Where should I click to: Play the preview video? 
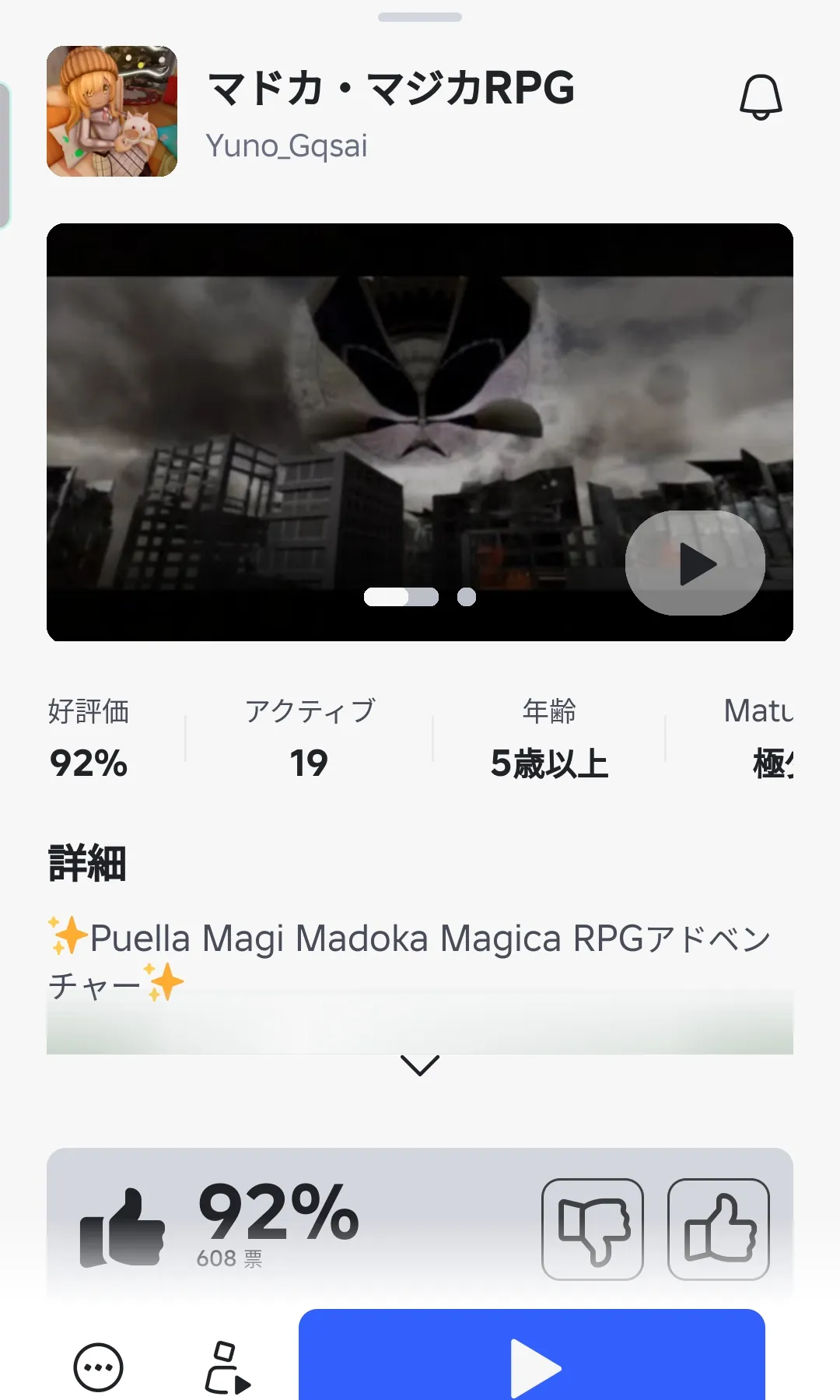click(x=695, y=563)
